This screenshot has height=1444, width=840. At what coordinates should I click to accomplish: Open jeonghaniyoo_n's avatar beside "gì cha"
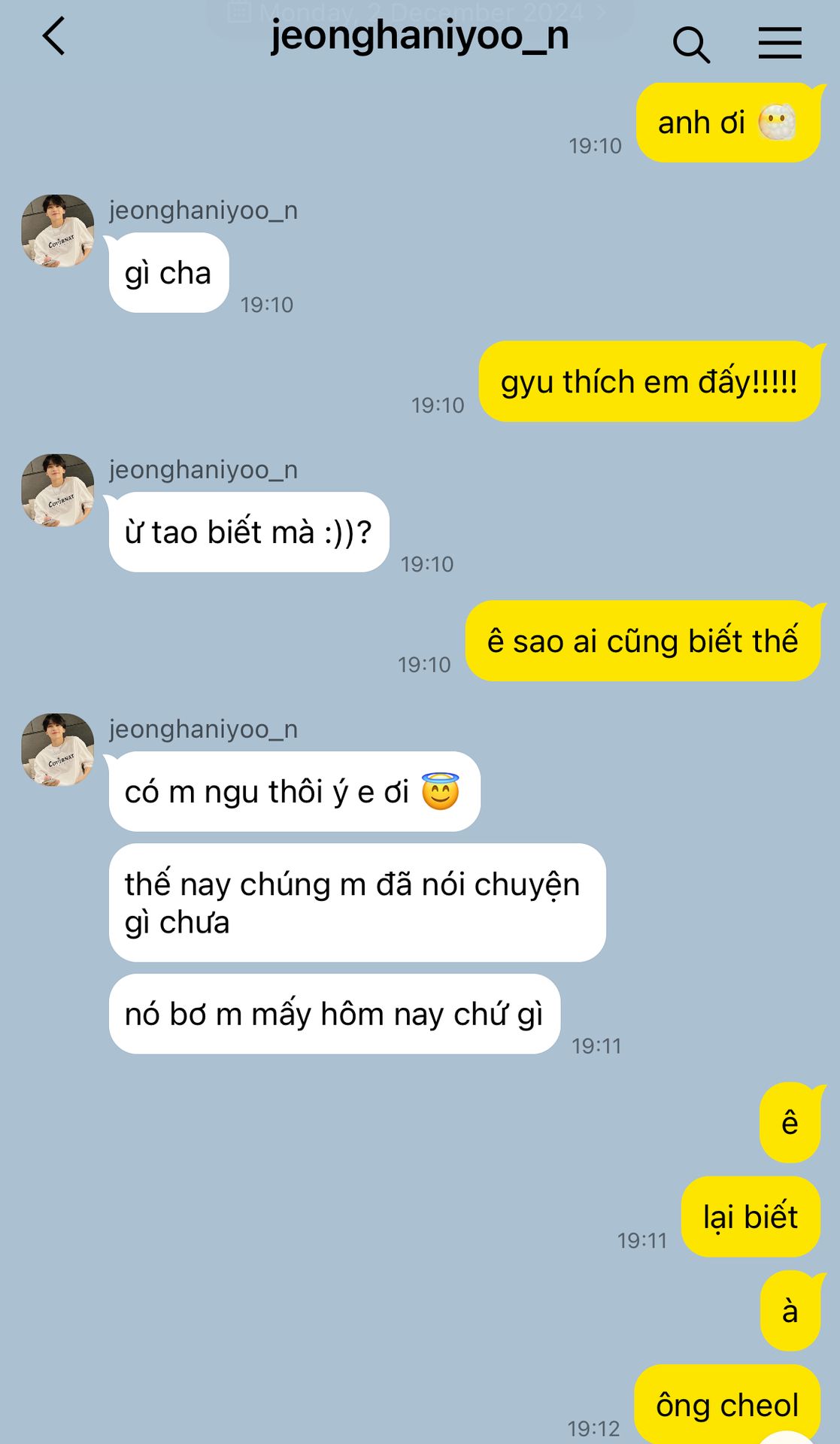point(58,231)
